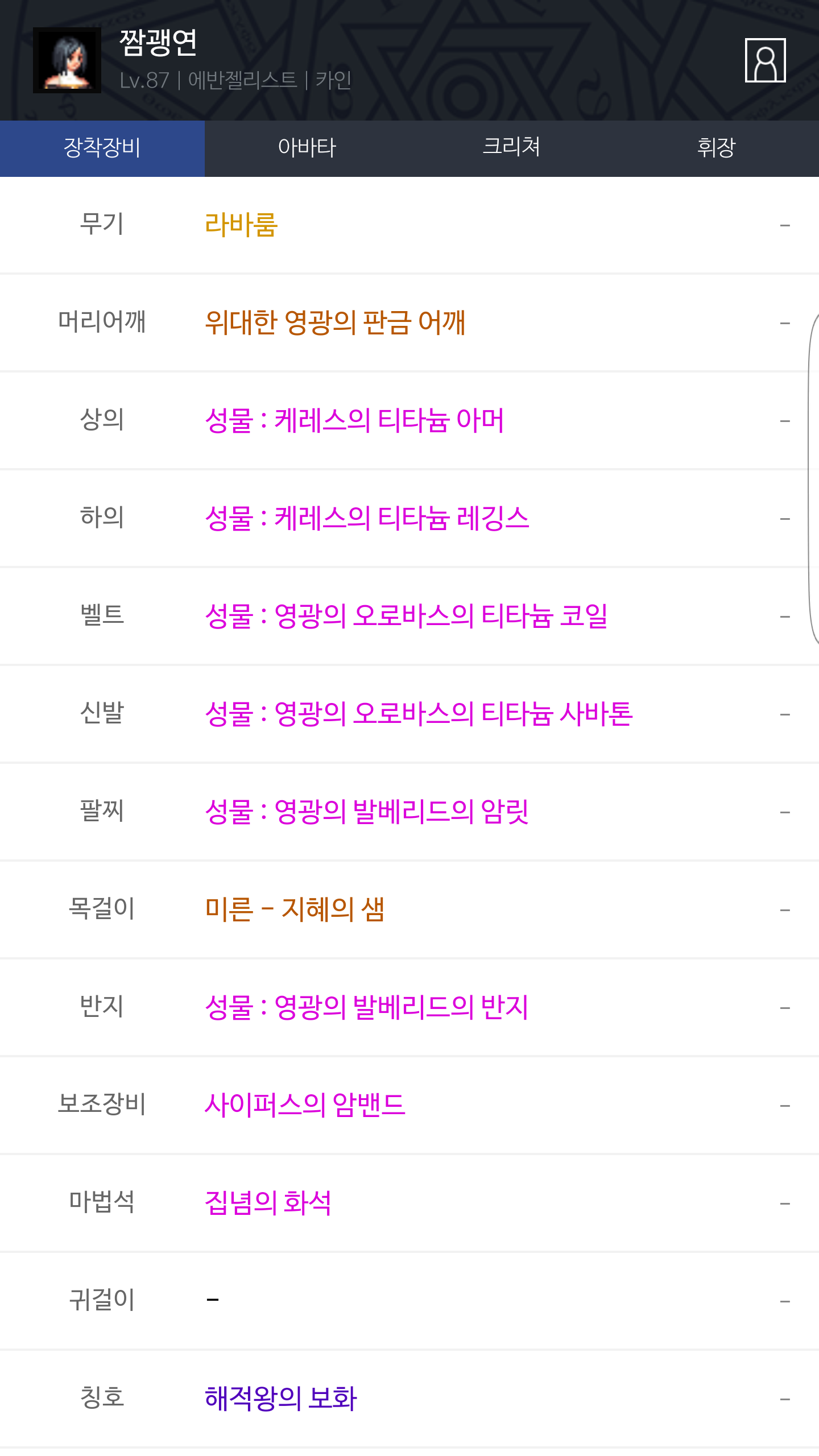Open the character profile icon

click(765, 60)
